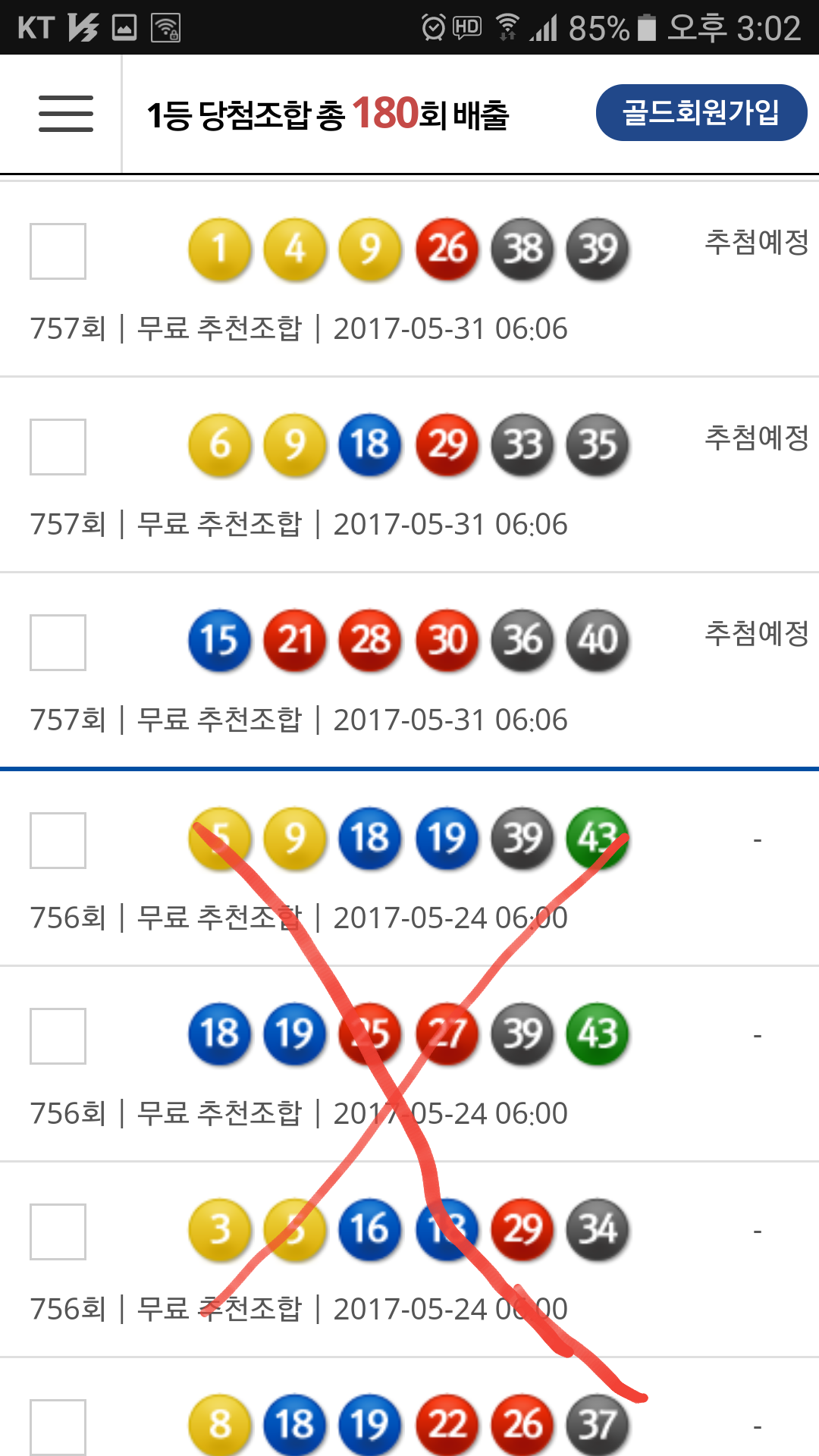Open the hamburger drawer menu
This screenshot has width=819, height=1456.
coord(66,114)
